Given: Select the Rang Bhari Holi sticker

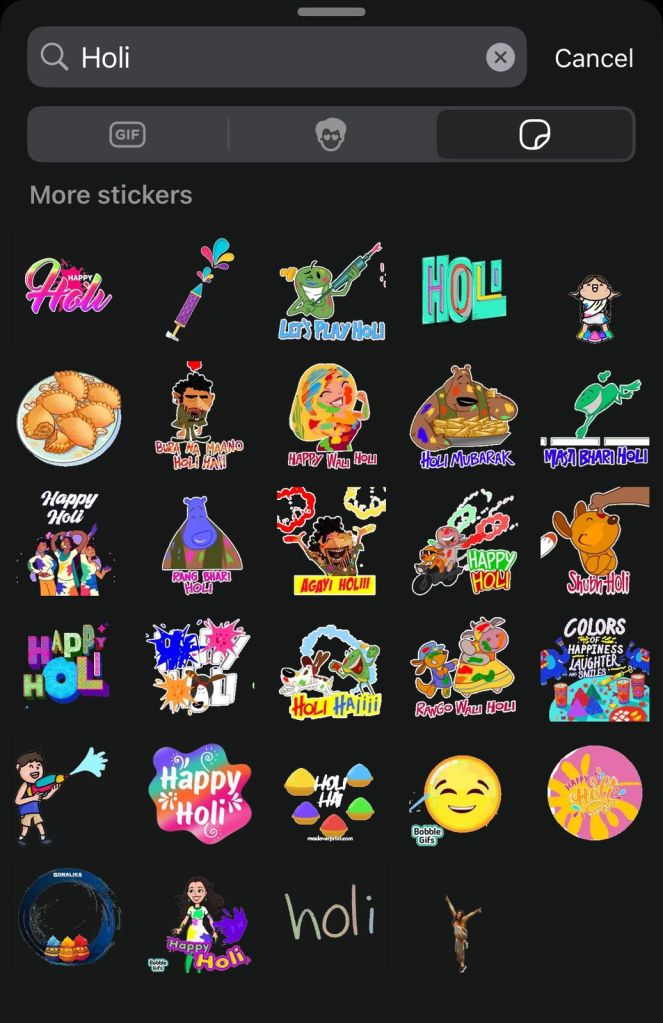Looking at the screenshot, I should (199, 543).
